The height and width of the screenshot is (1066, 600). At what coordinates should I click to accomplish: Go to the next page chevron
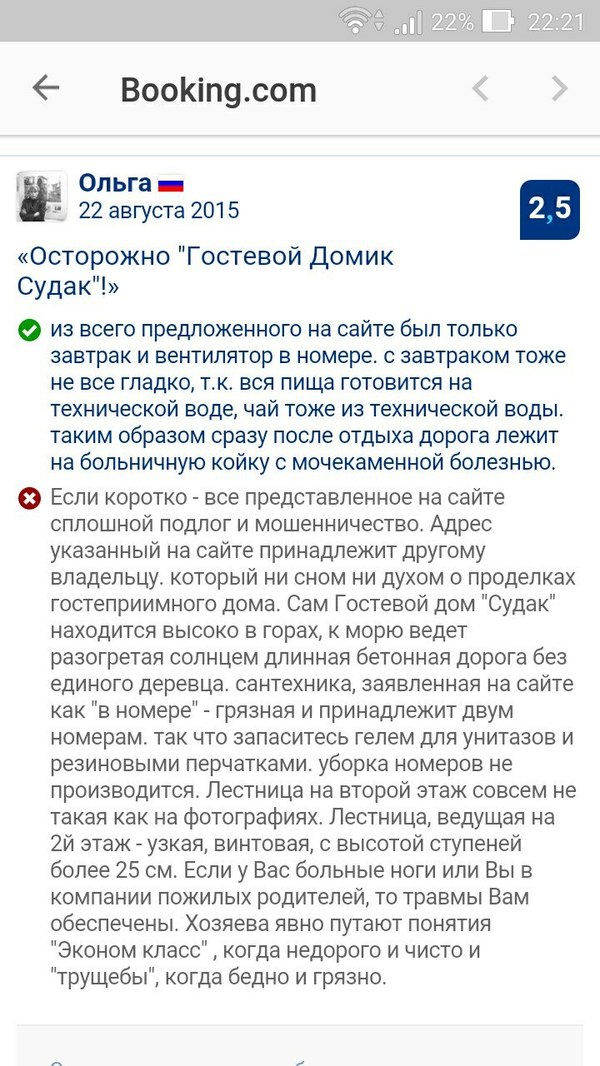(x=560, y=89)
